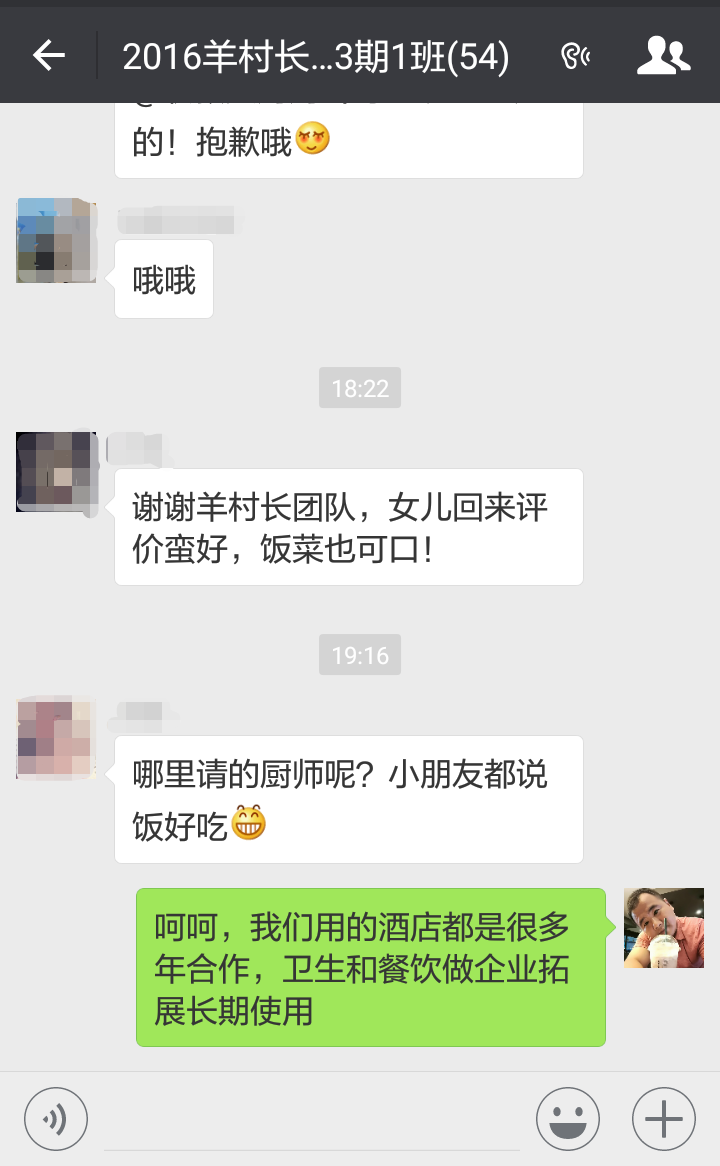
Task: Open the plus attachments menu
Action: [x=663, y=1118]
